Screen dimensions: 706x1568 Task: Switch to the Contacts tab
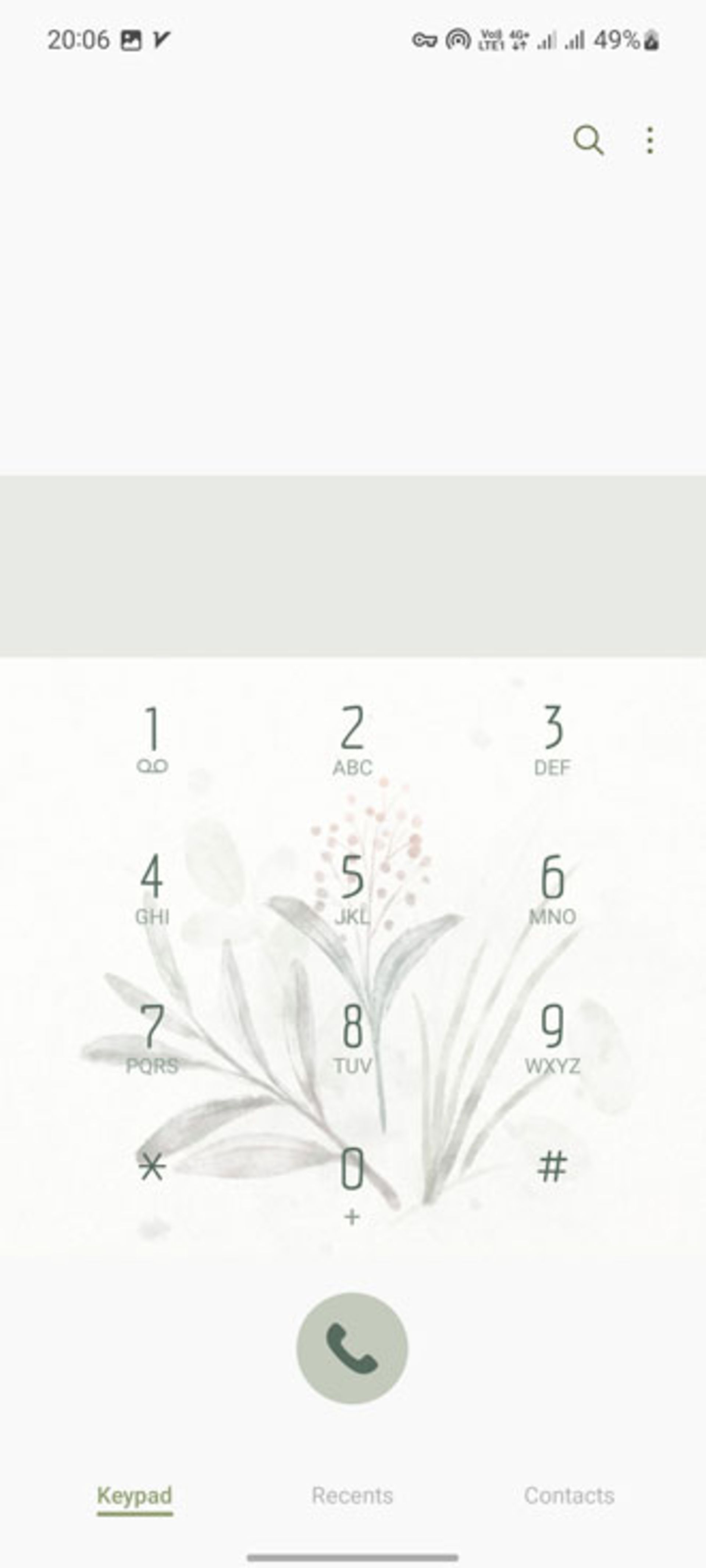[x=569, y=1496]
